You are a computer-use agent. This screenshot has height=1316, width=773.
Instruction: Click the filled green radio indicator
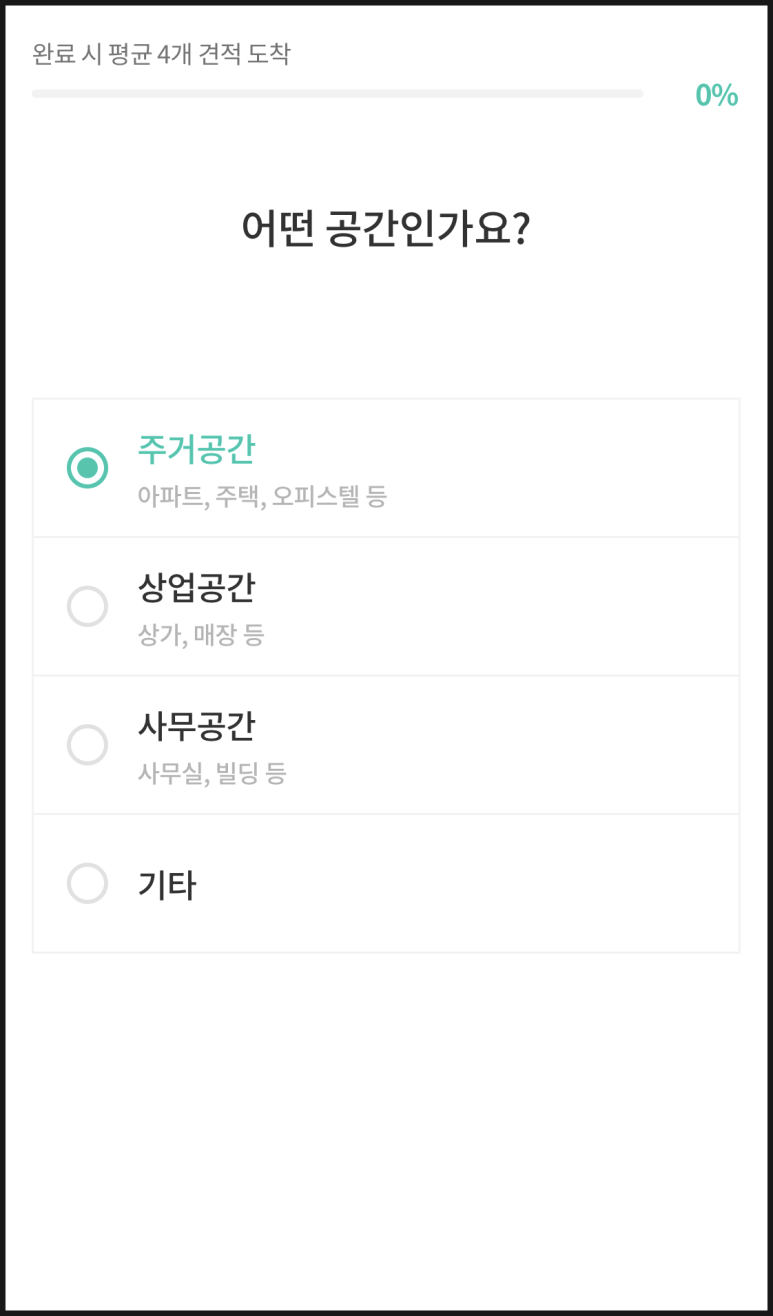pos(87,467)
